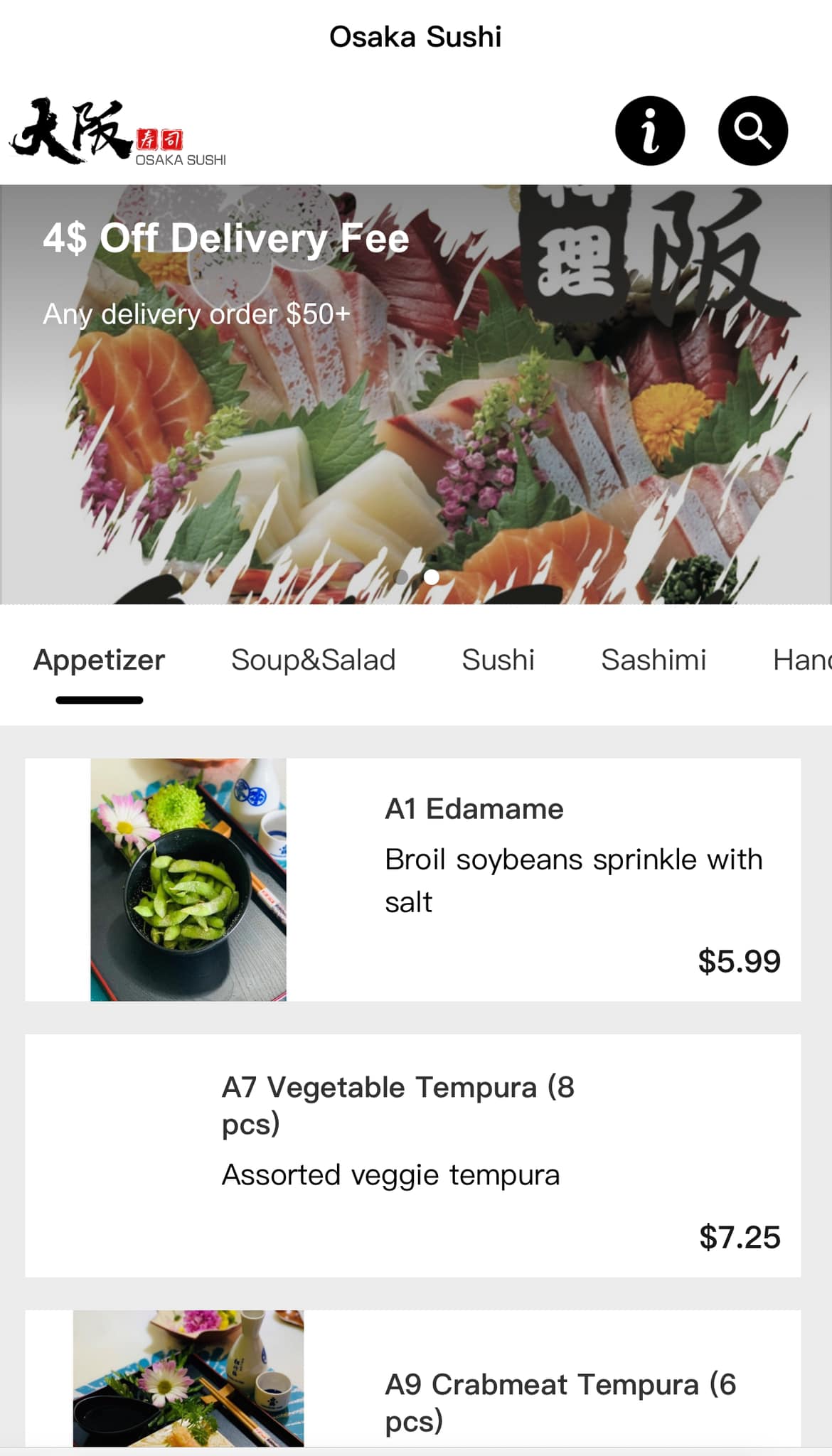The image size is (832, 1456).
Task: Select the Appetizer category tab
Action: [99, 660]
